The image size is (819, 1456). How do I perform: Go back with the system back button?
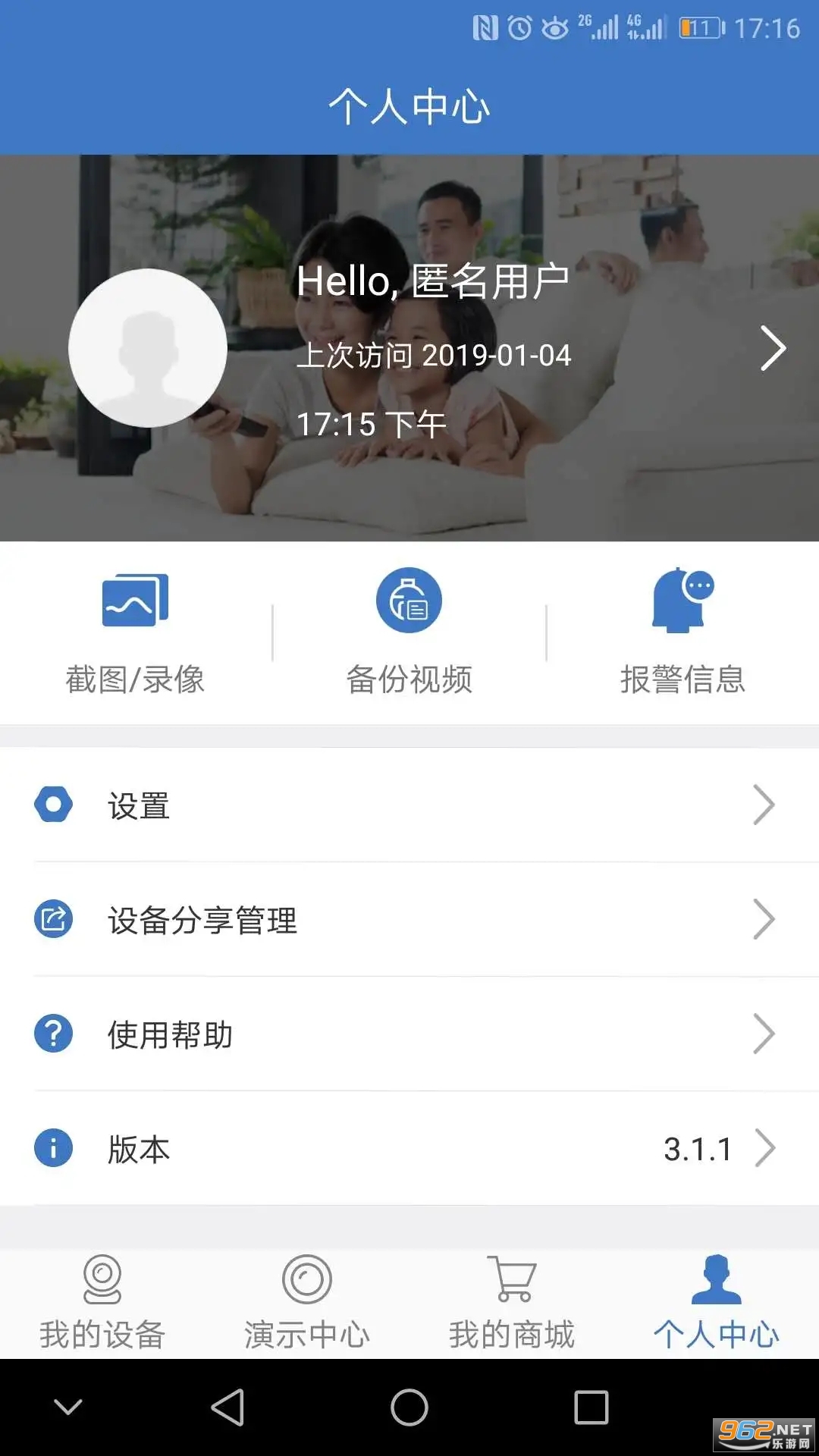(x=227, y=1407)
